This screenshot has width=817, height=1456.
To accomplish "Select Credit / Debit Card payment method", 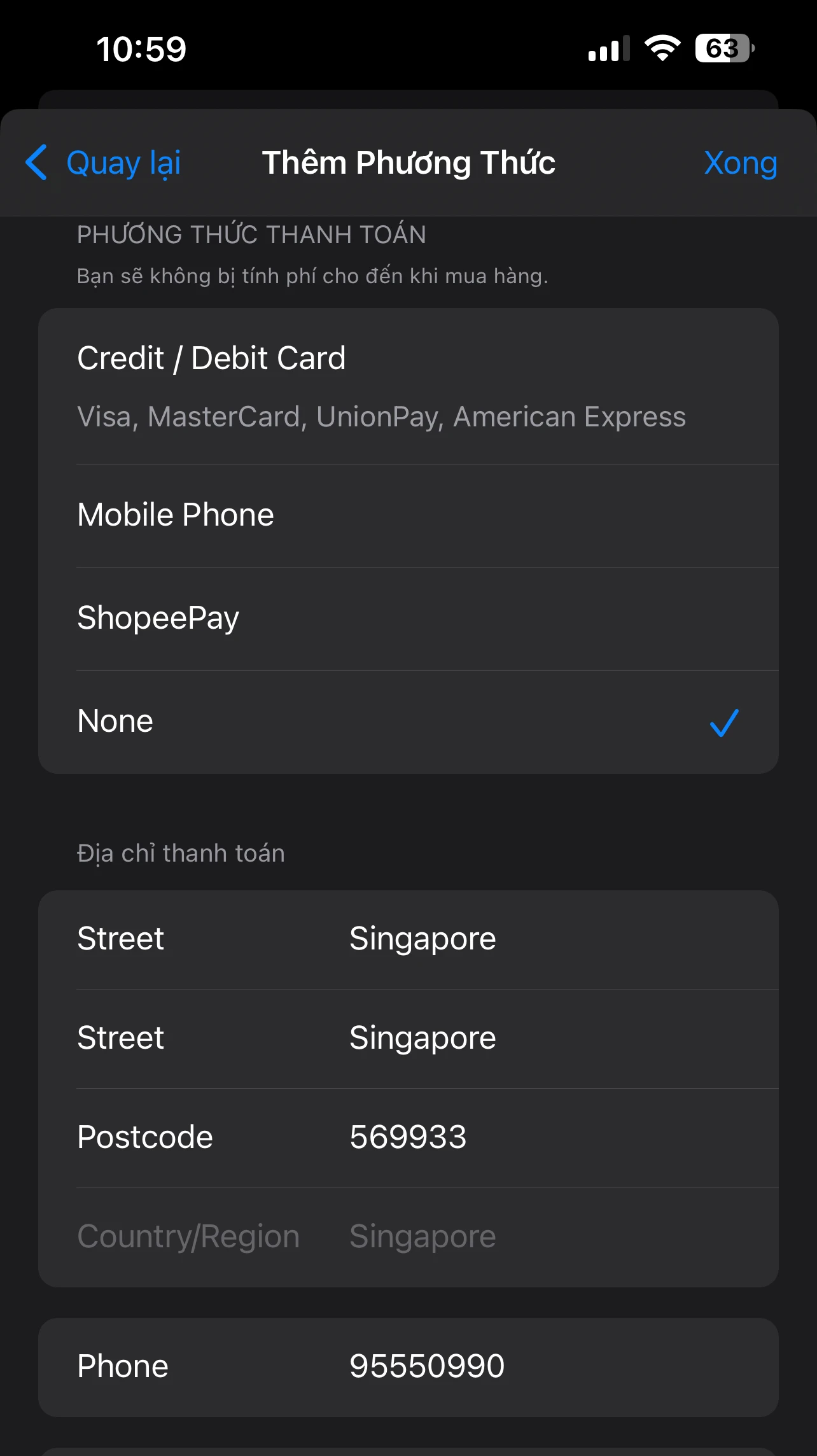I will click(407, 386).
